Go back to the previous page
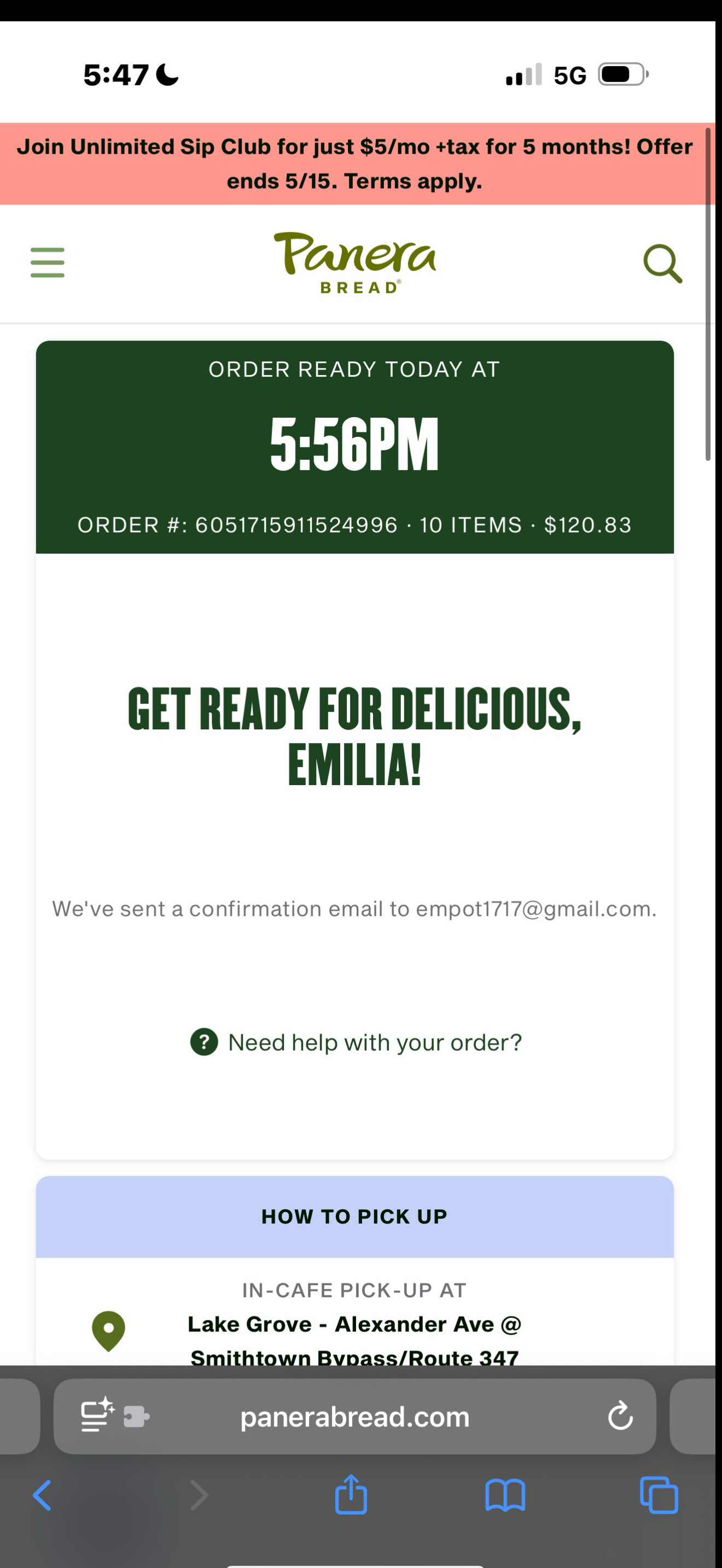Screen dimensions: 722x1568 43,1495
